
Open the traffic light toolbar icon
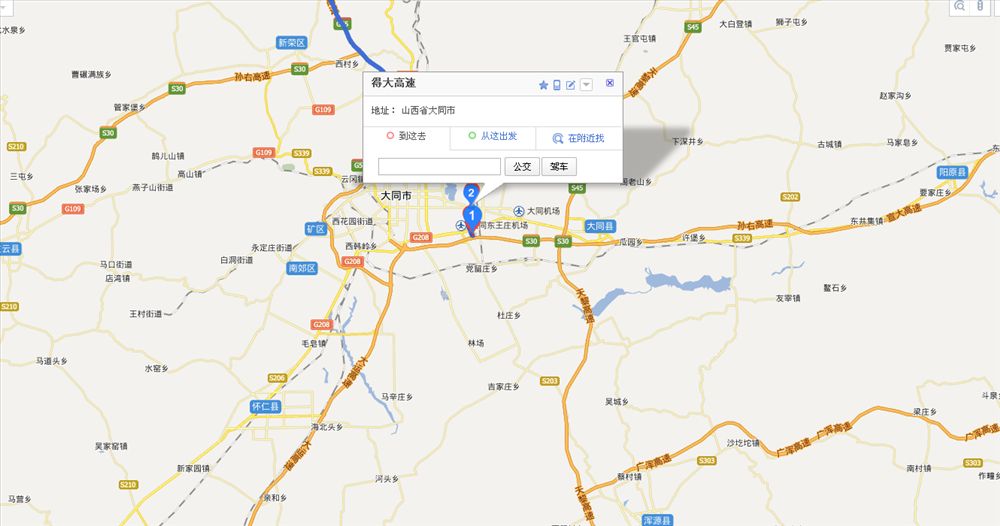coord(980,6)
